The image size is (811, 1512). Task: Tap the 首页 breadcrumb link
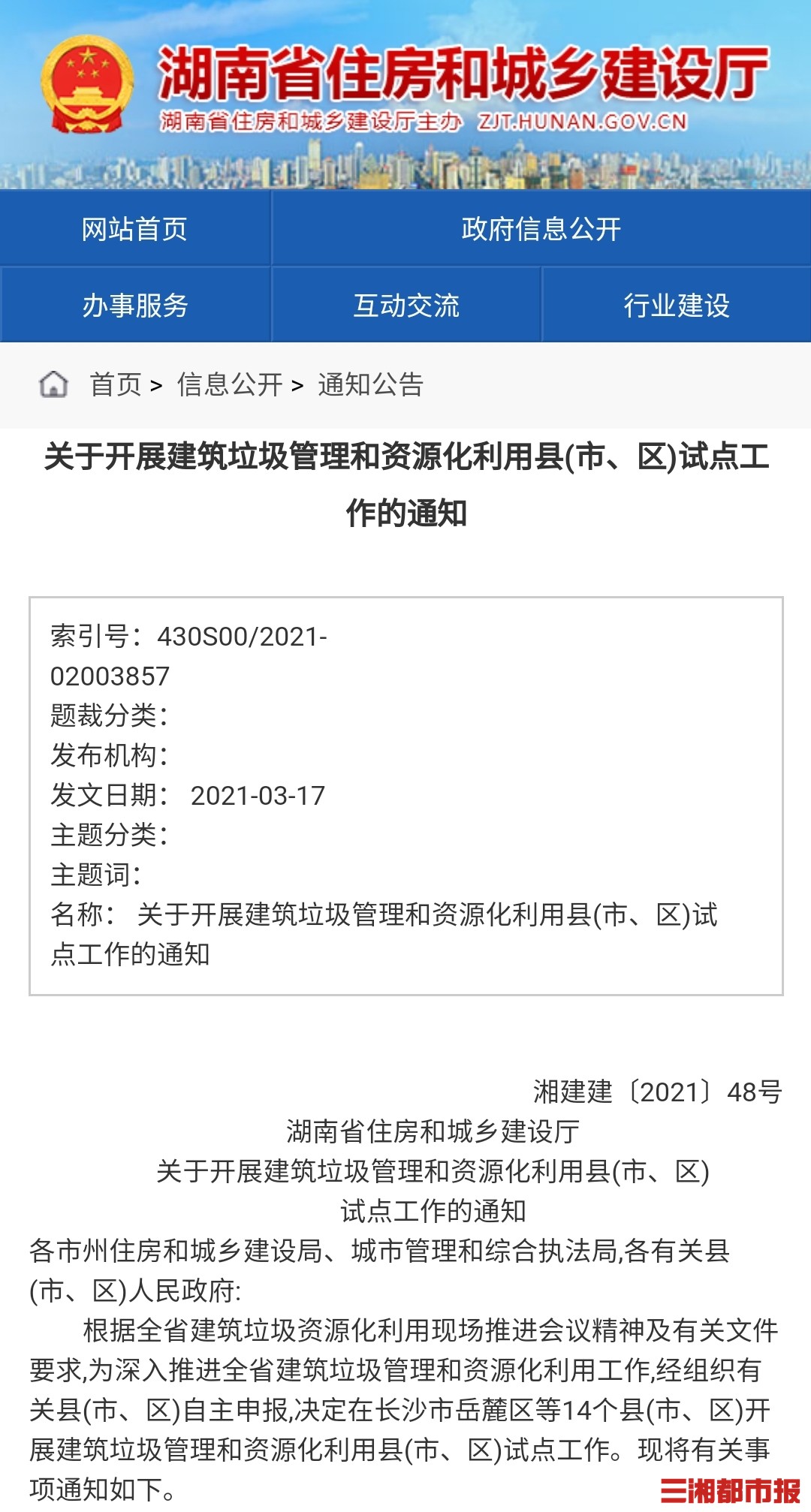point(116,384)
